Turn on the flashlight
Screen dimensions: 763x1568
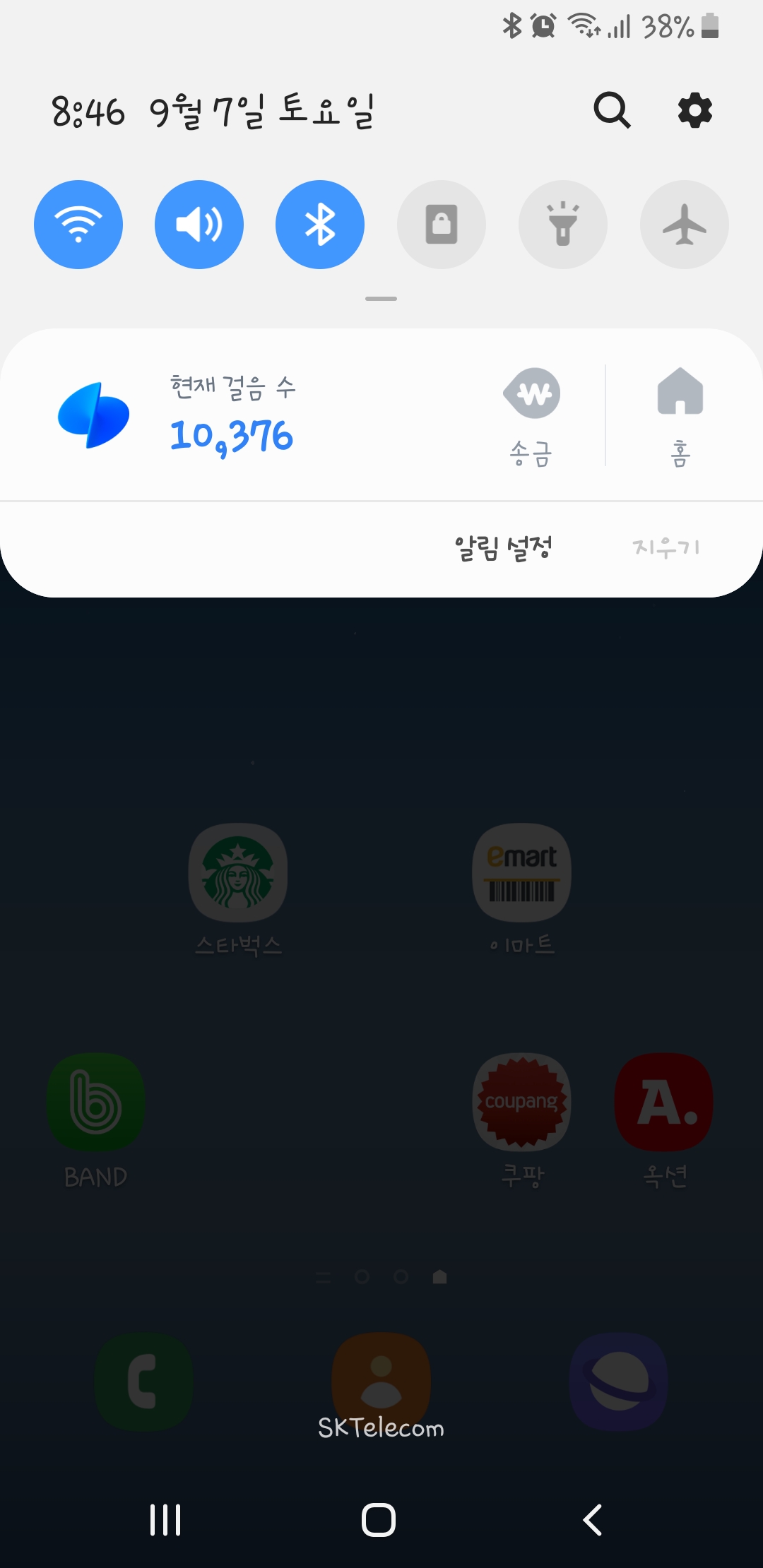563,225
